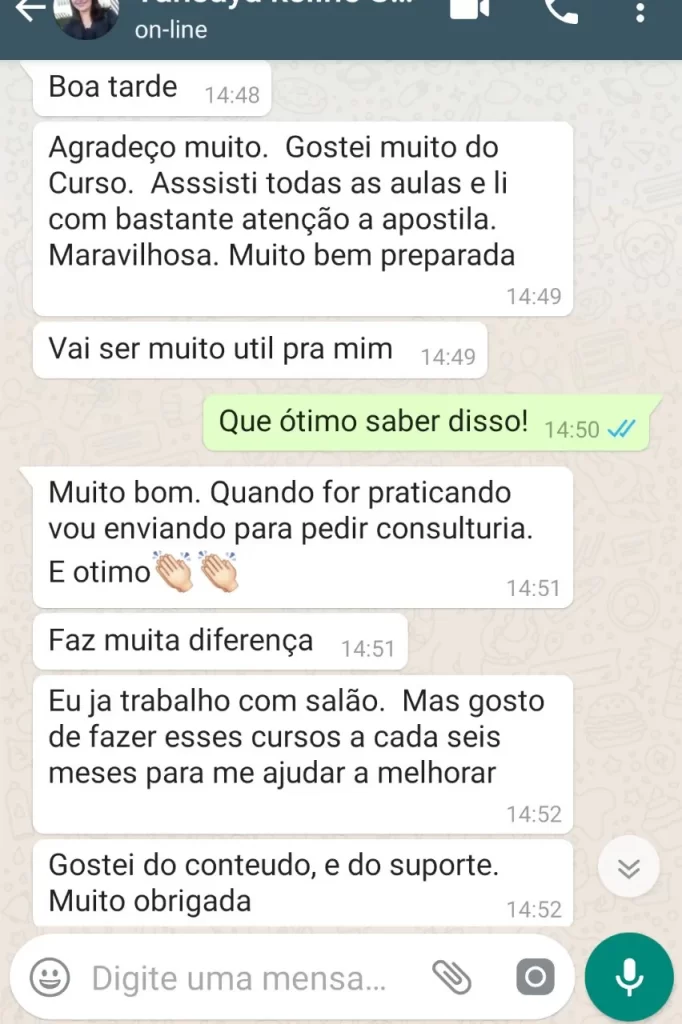
Task: Record a voice message
Action: point(629,977)
